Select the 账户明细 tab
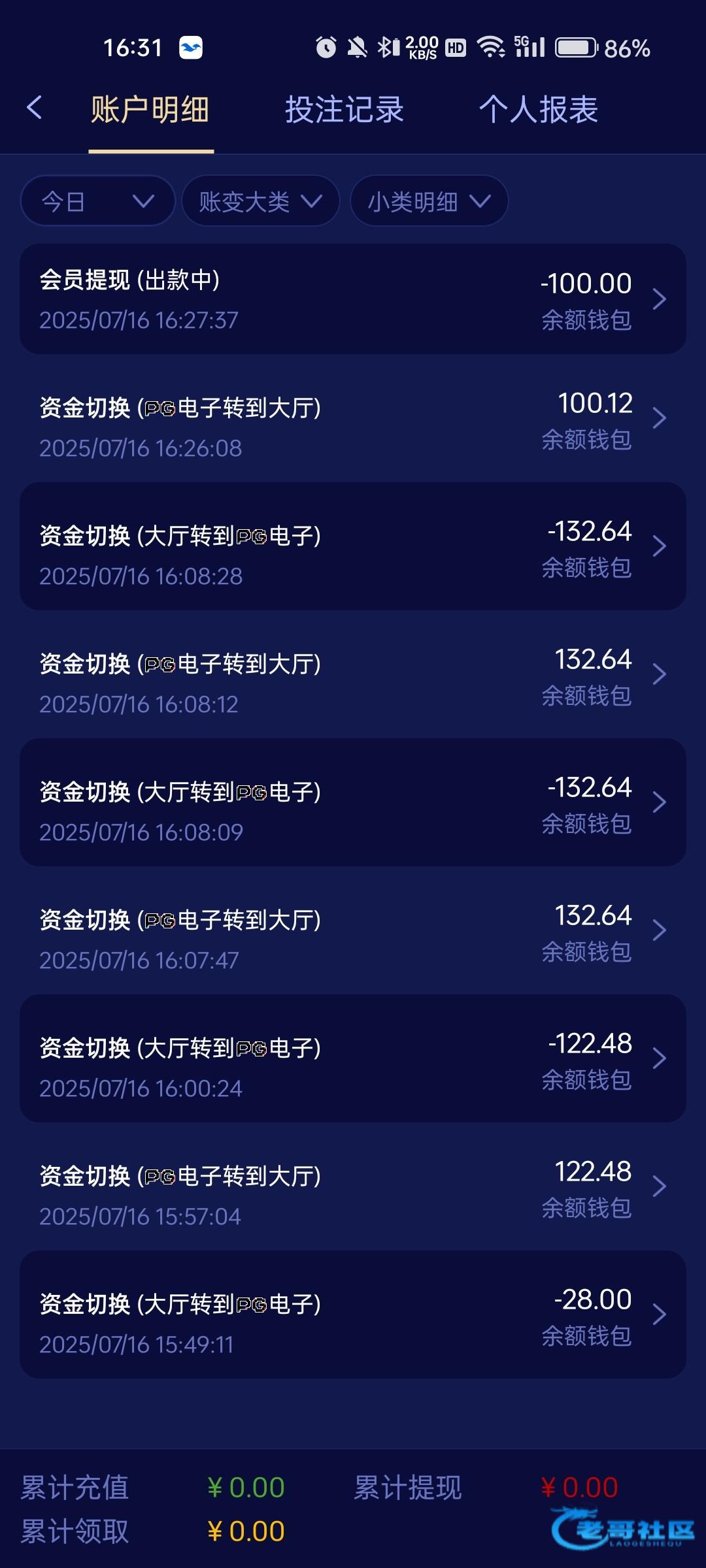This screenshot has width=706, height=1568. [150, 109]
